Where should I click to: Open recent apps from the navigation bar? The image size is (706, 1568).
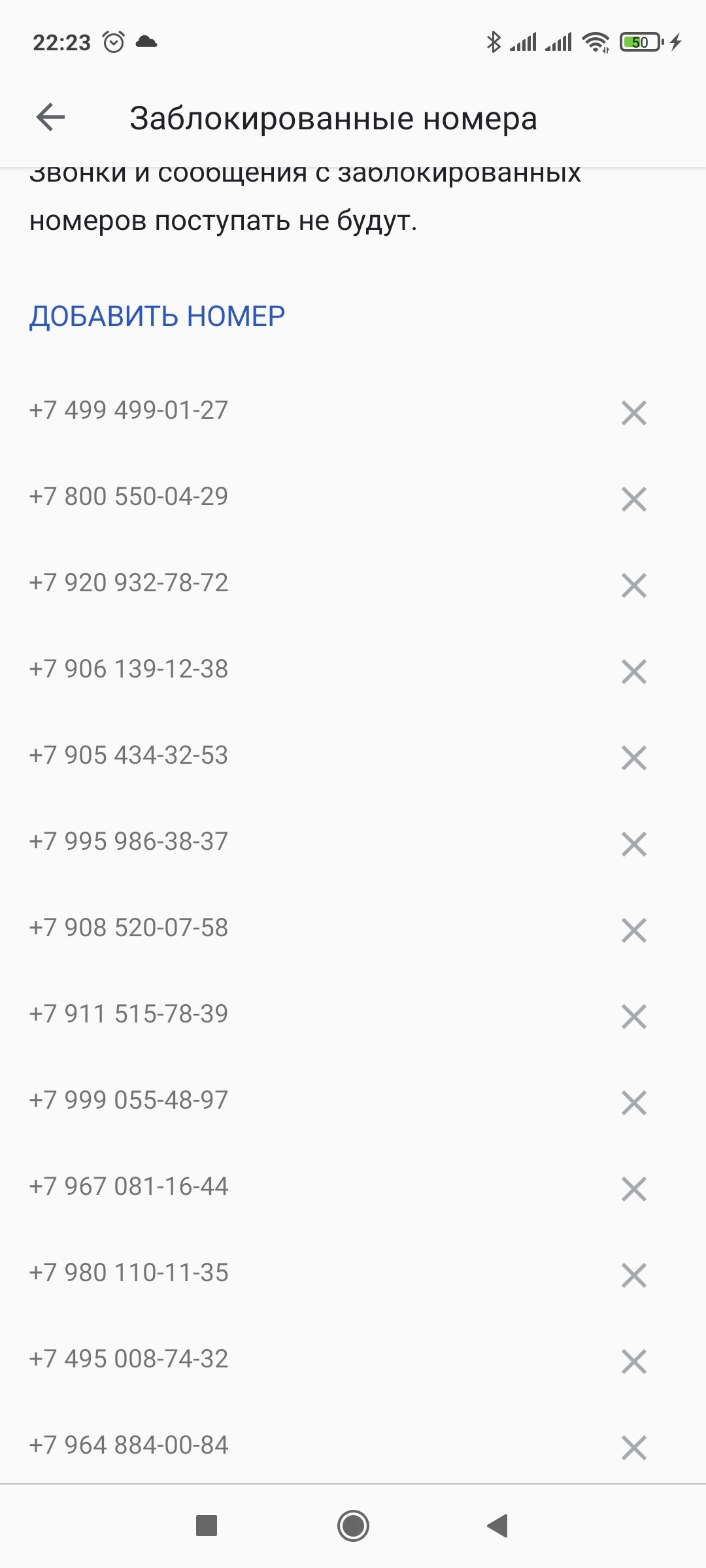pos(207,1526)
